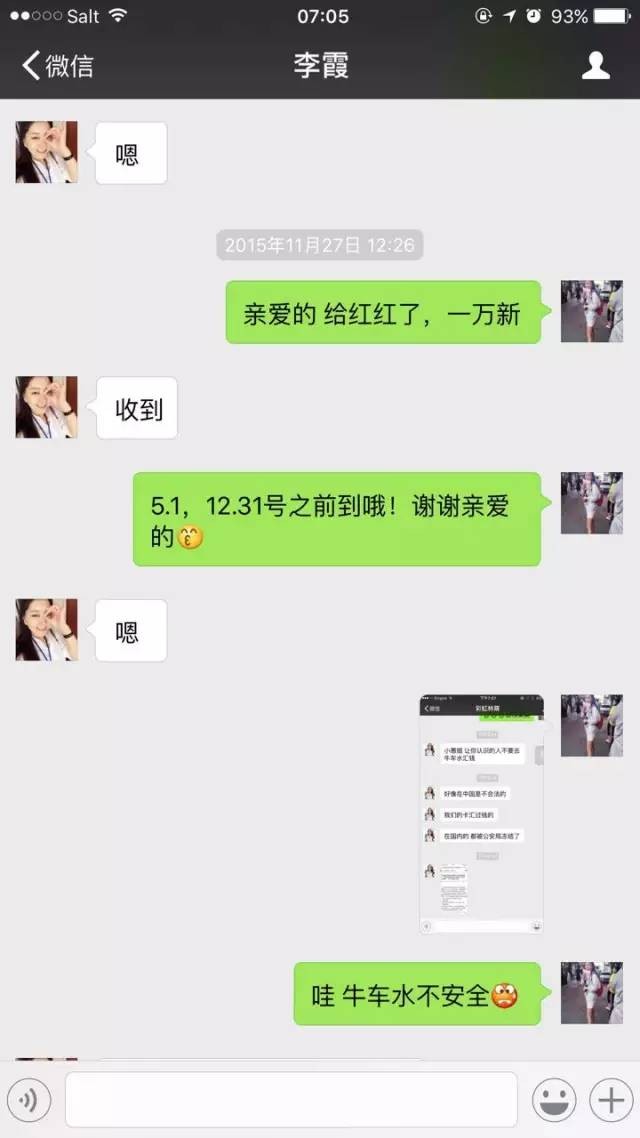Go back to the 微信 chat list
The width and height of the screenshot is (640, 1138).
pos(57,66)
